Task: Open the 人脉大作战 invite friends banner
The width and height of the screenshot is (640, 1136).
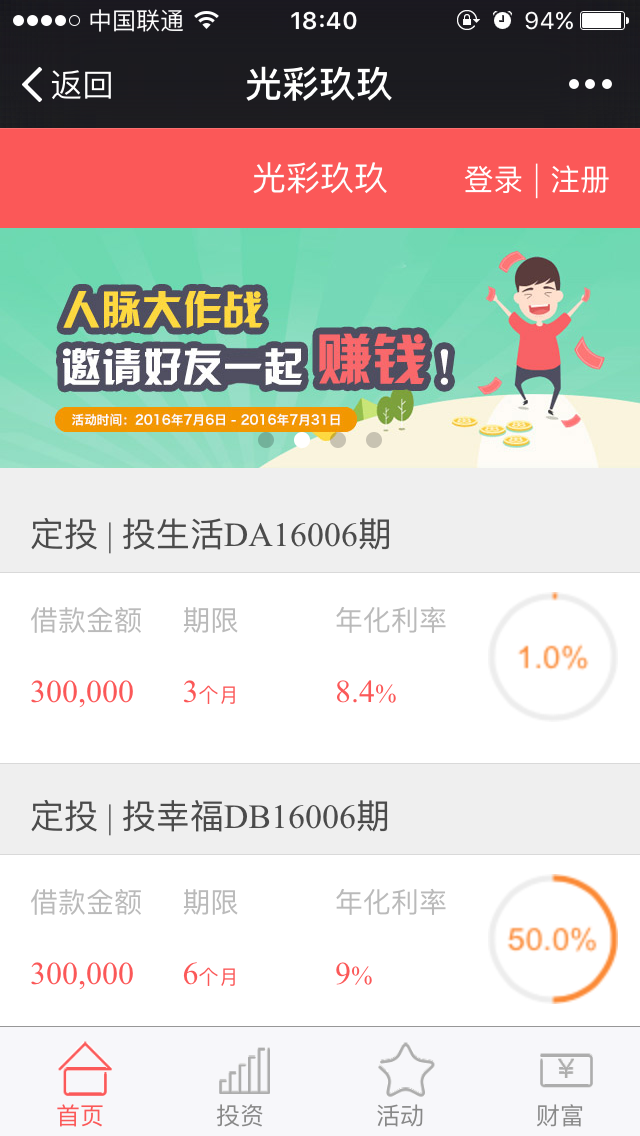Action: pos(320,347)
